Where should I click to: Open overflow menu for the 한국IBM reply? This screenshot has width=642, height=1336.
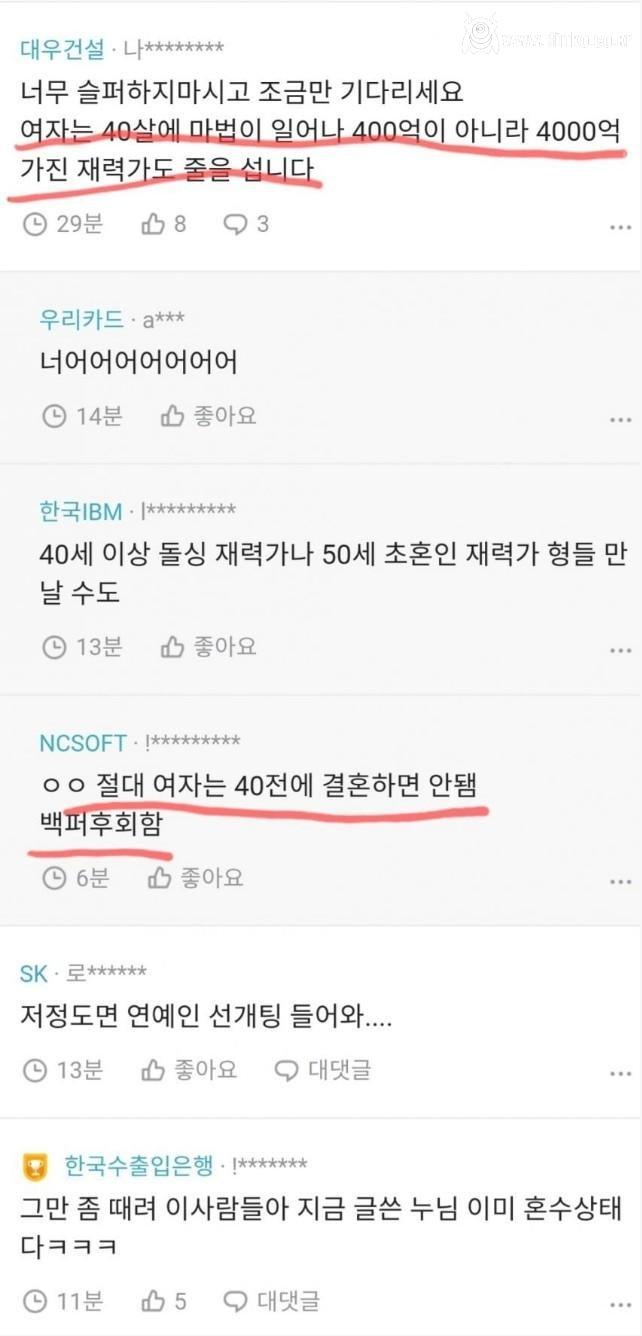pos(620,650)
